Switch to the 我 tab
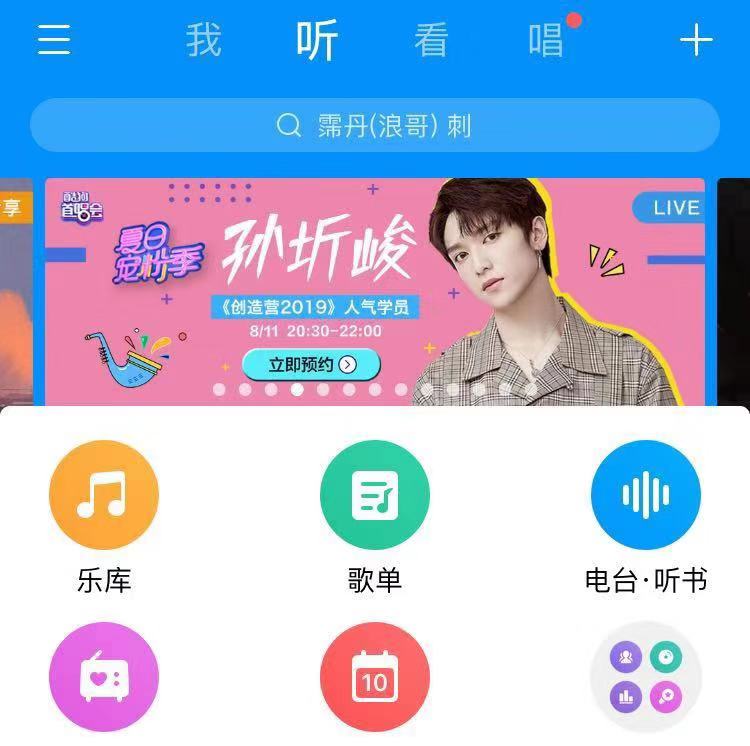Viewport: 750px width, 746px height. (204, 41)
